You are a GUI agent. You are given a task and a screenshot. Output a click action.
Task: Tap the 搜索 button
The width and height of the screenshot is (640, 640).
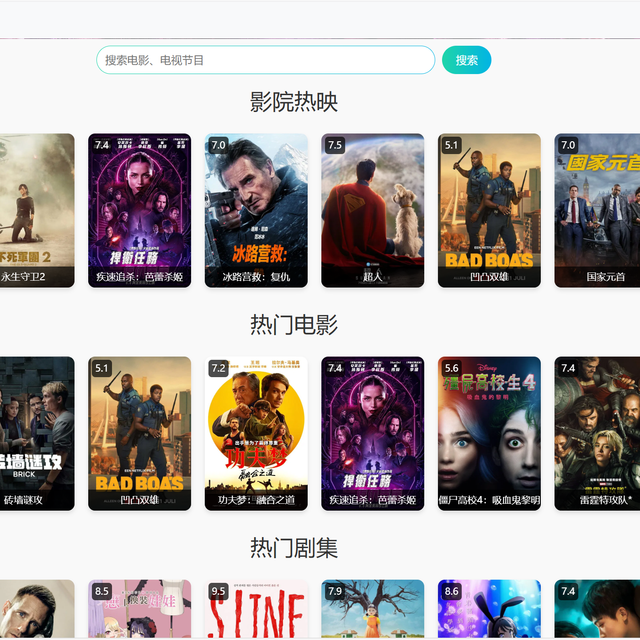pos(466,60)
